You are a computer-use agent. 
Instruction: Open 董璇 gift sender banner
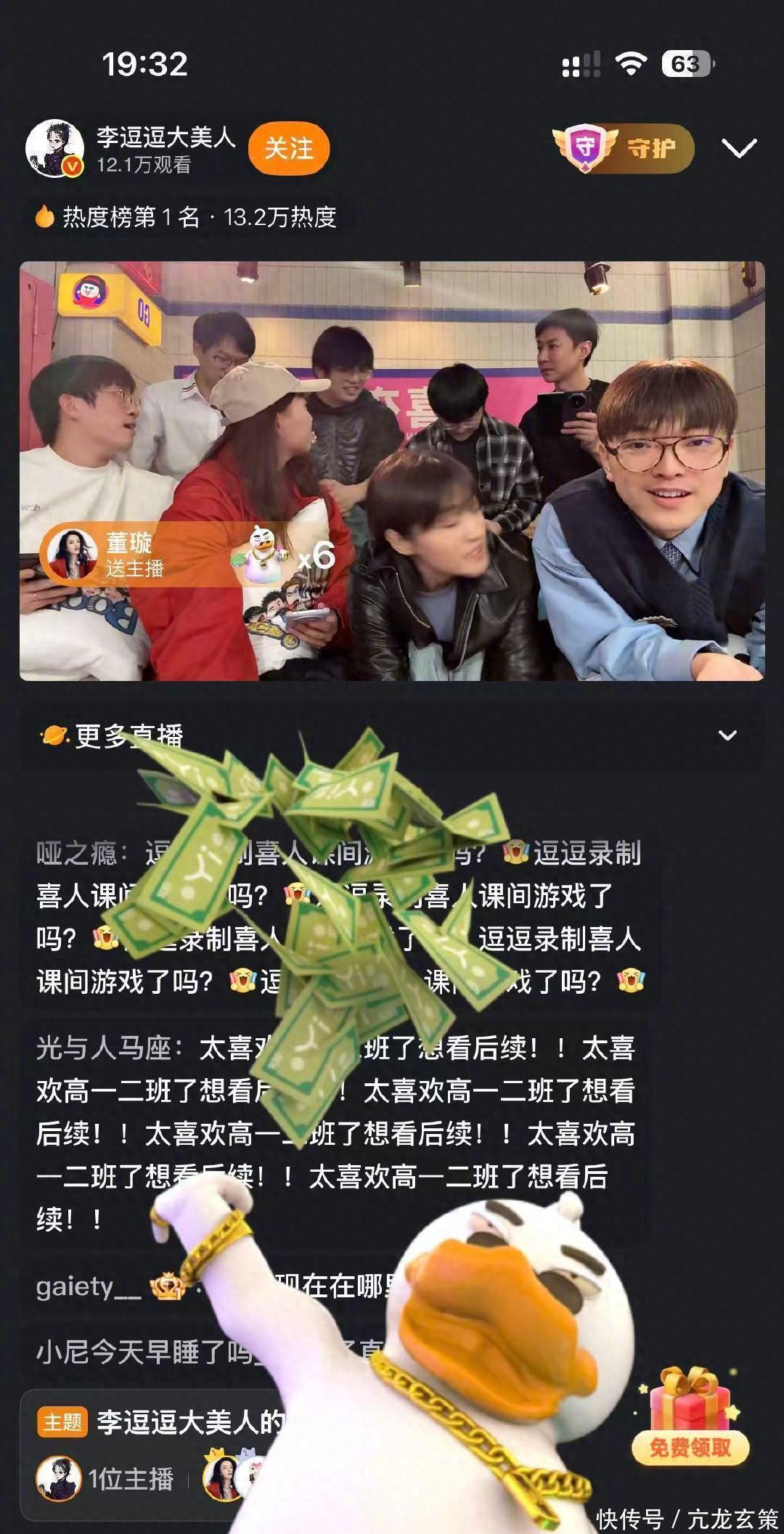[x=131, y=555]
